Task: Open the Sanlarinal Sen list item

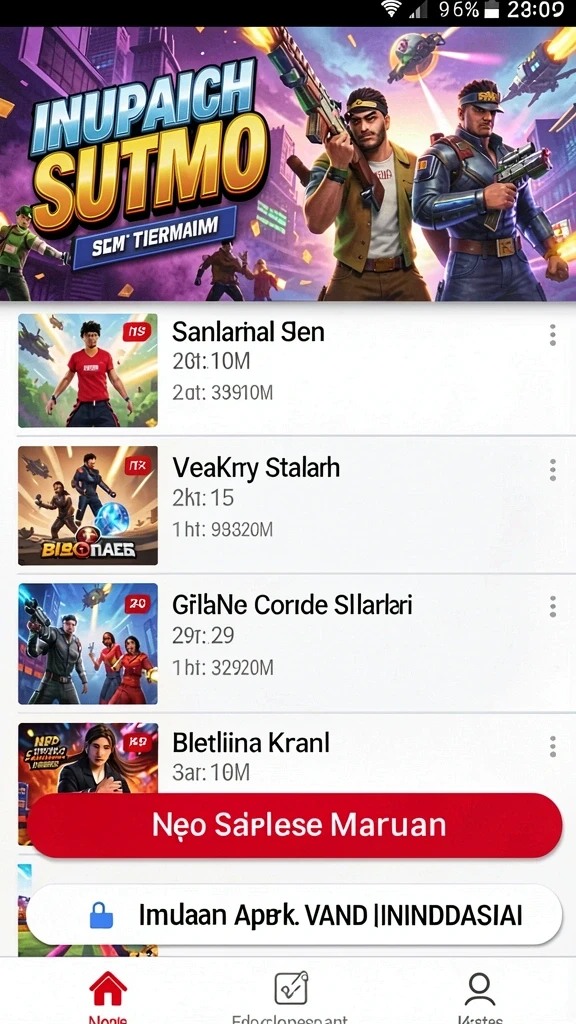Action: click(288, 370)
